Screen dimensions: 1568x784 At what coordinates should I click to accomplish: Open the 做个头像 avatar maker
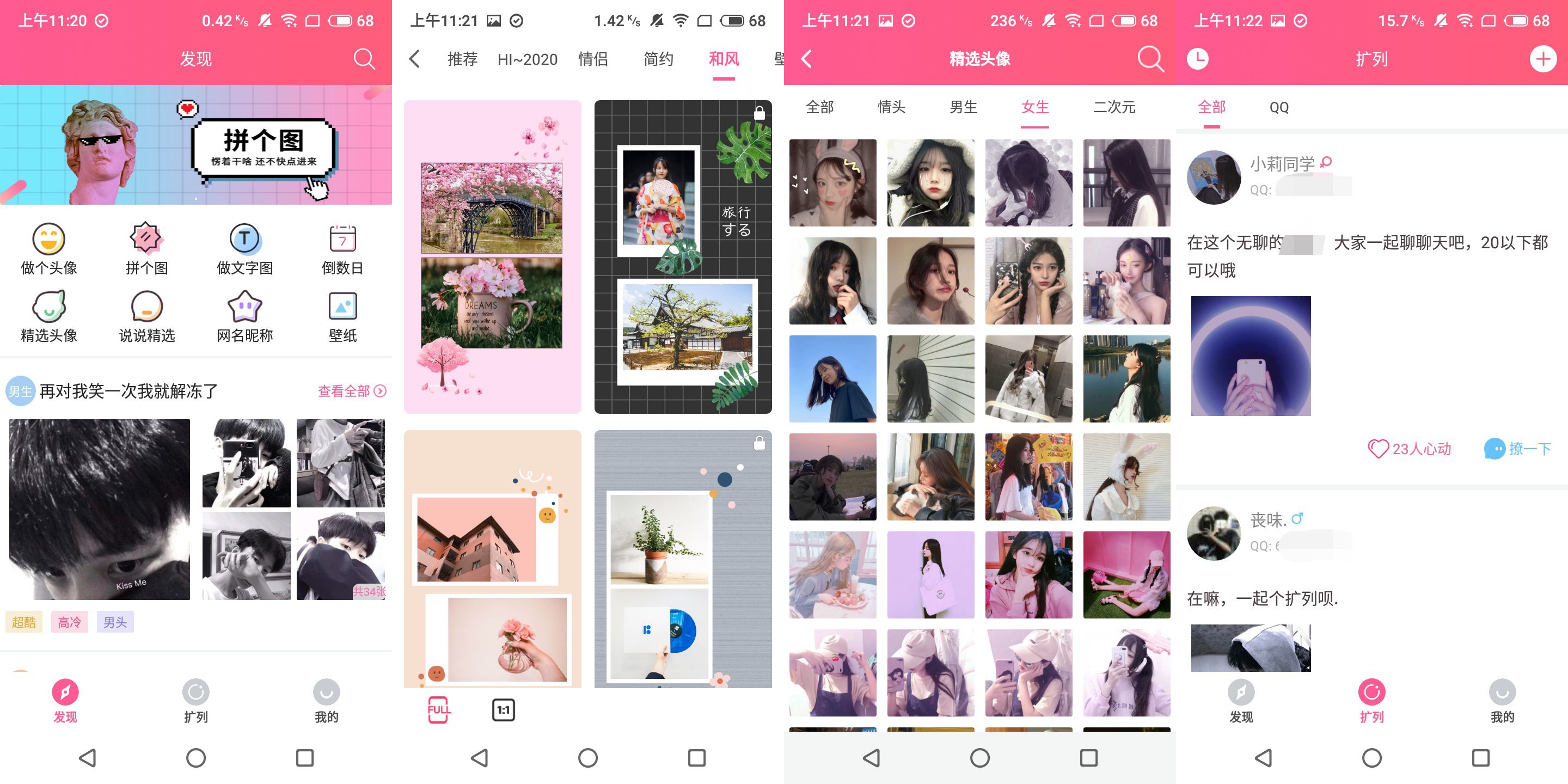click(x=48, y=249)
